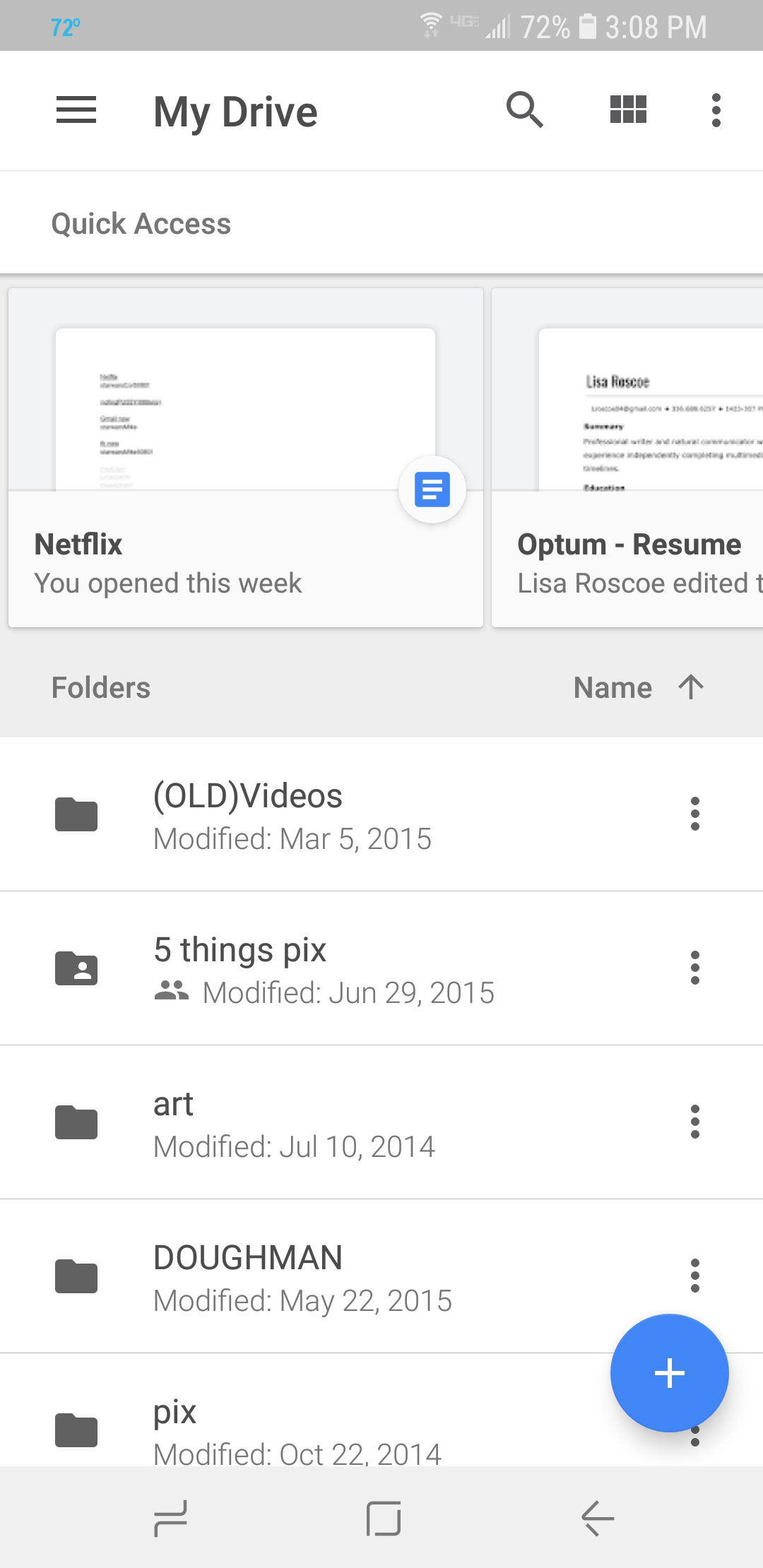Open the Name sort dropdown
Viewport: 763px width, 1568px height.
click(x=613, y=687)
